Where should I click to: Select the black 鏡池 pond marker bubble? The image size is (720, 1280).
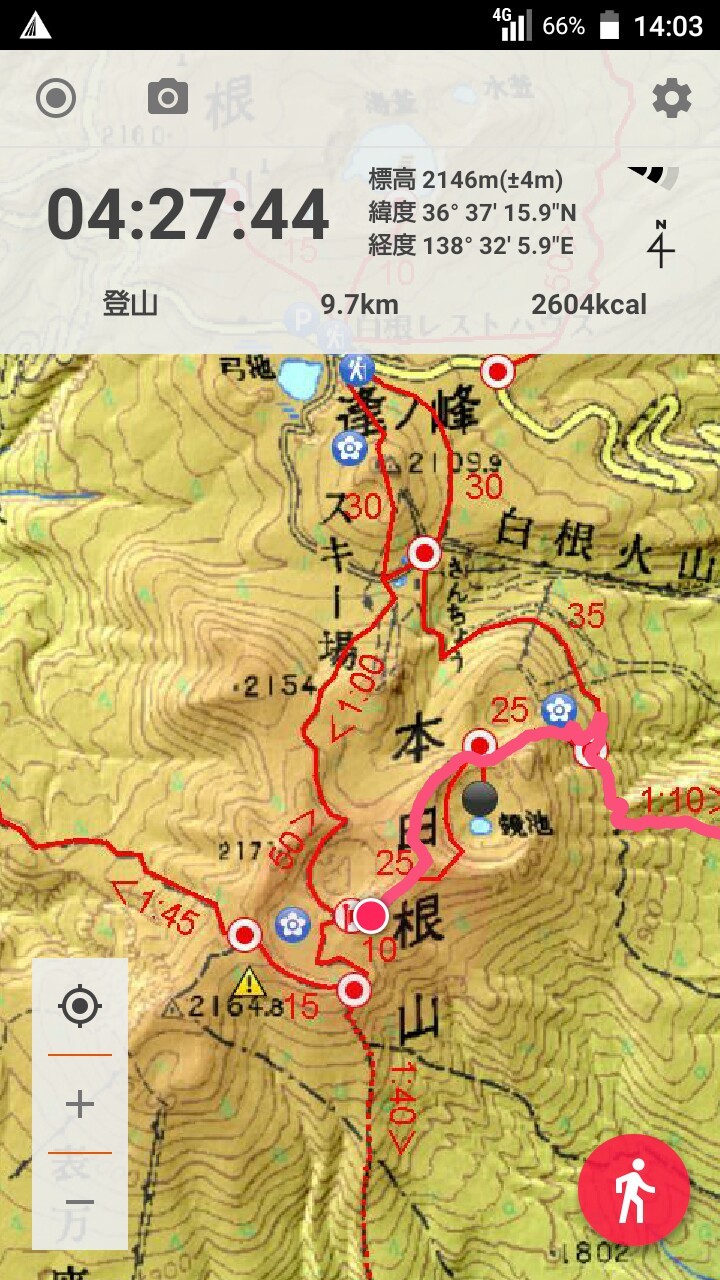tap(478, 800)
